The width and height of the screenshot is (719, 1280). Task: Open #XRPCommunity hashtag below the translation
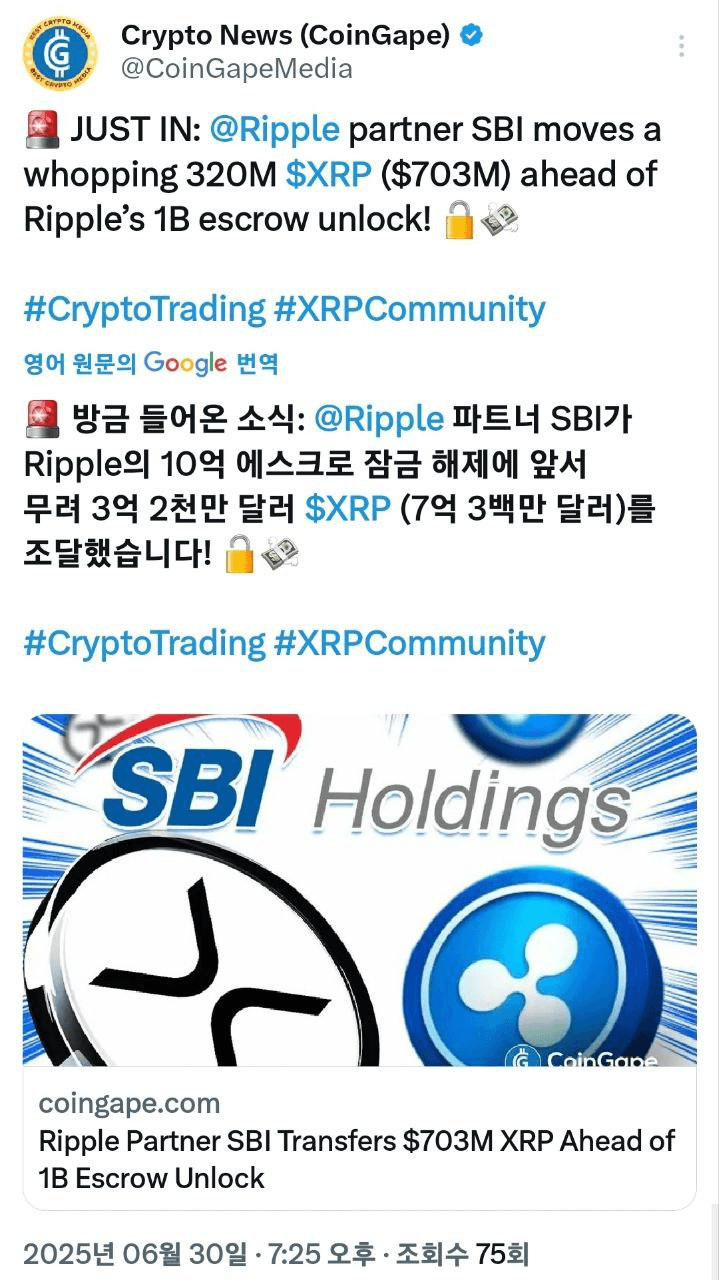point(409,642)
